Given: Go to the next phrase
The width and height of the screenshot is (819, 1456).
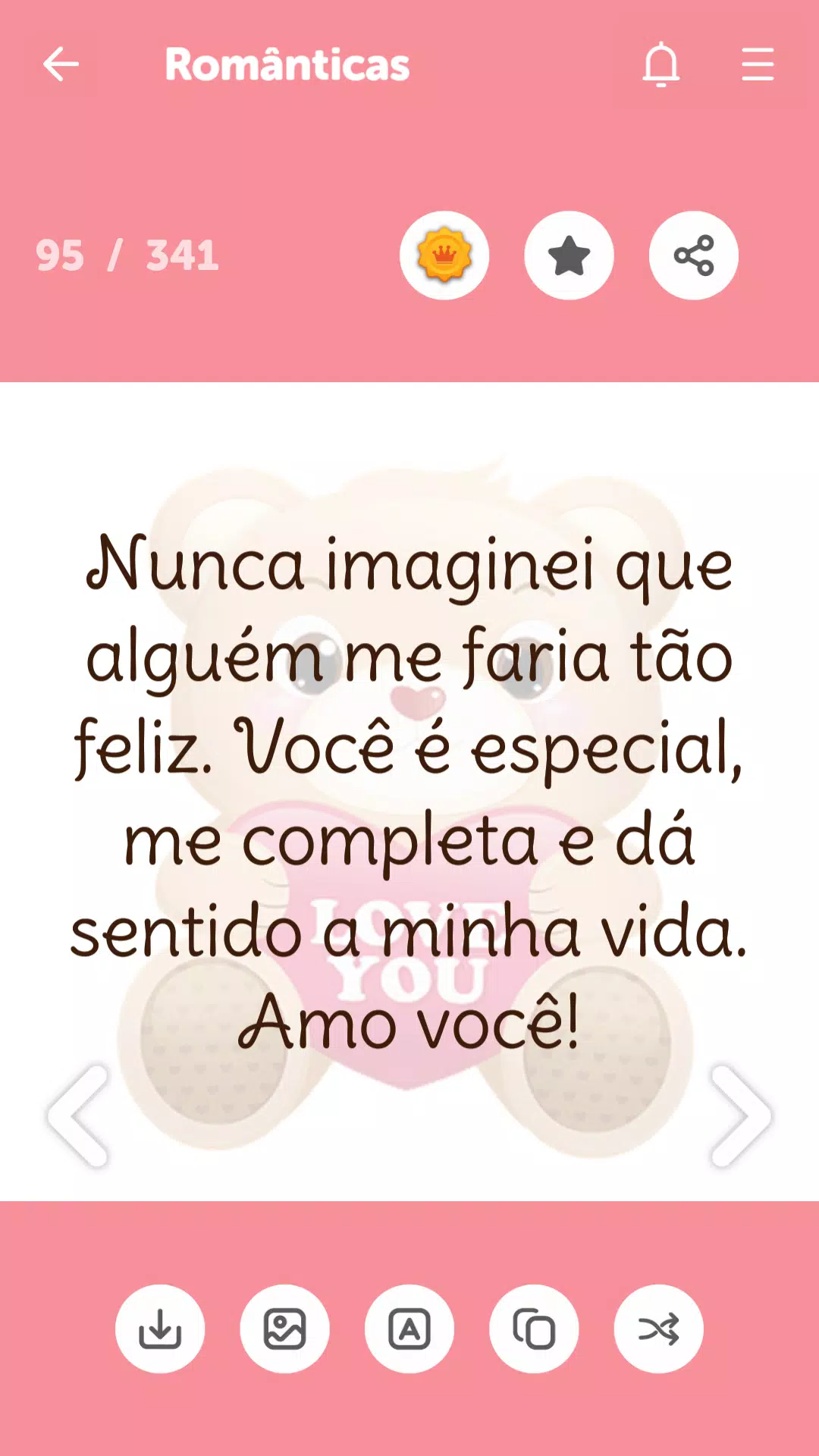Looking at the screenshot, I should (741, 1115).
